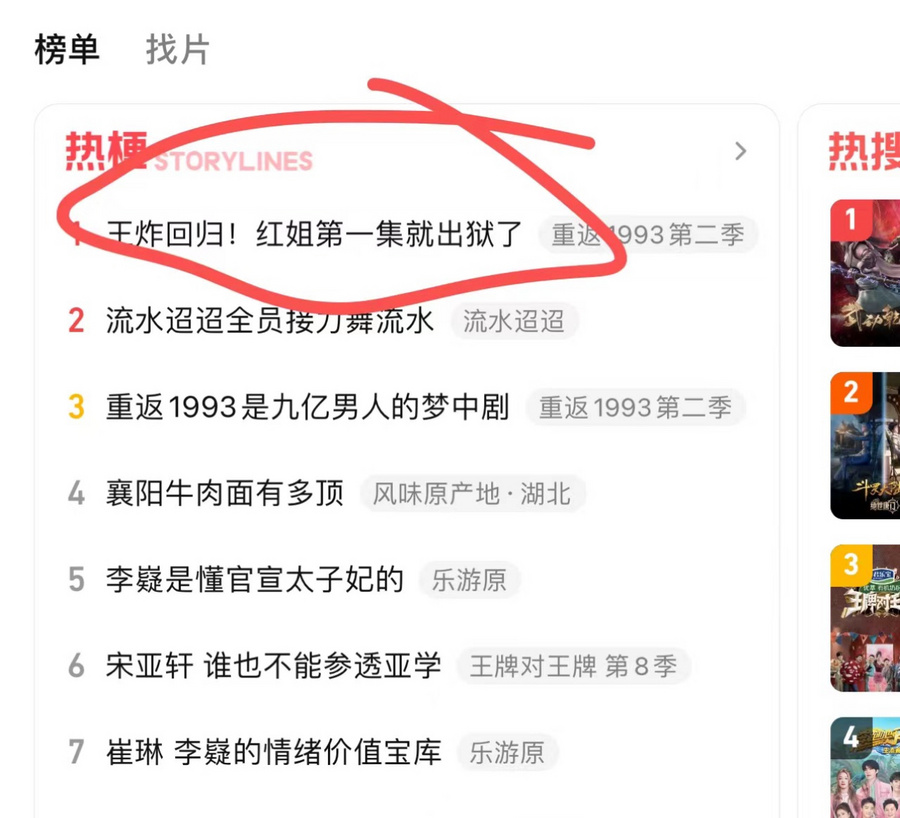
Task: Open storyline 崔琳 李嶷的情绪价值宝库
Action: tap(274, 752)
